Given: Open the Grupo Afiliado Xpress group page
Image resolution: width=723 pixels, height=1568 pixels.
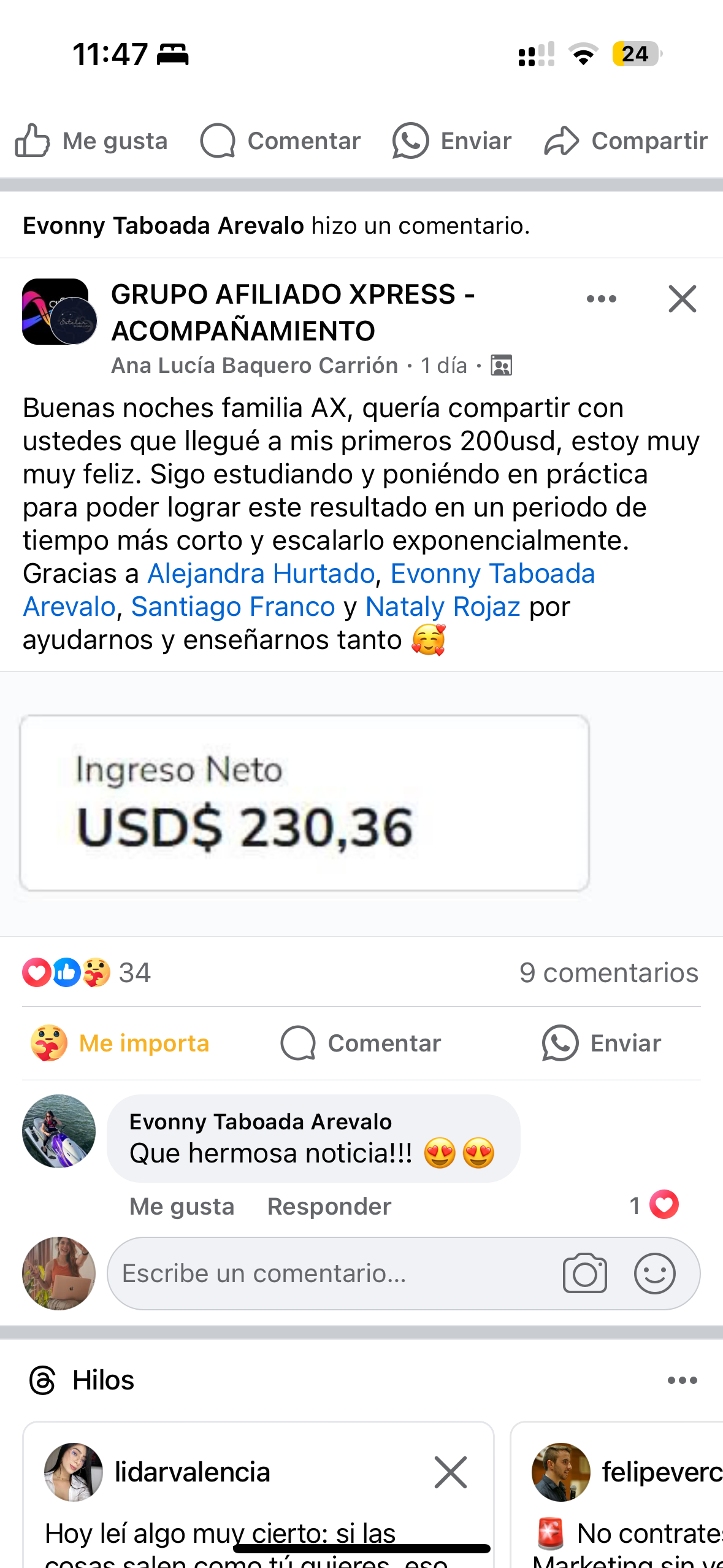Looking at the screenshot, I should pos(293,312).
